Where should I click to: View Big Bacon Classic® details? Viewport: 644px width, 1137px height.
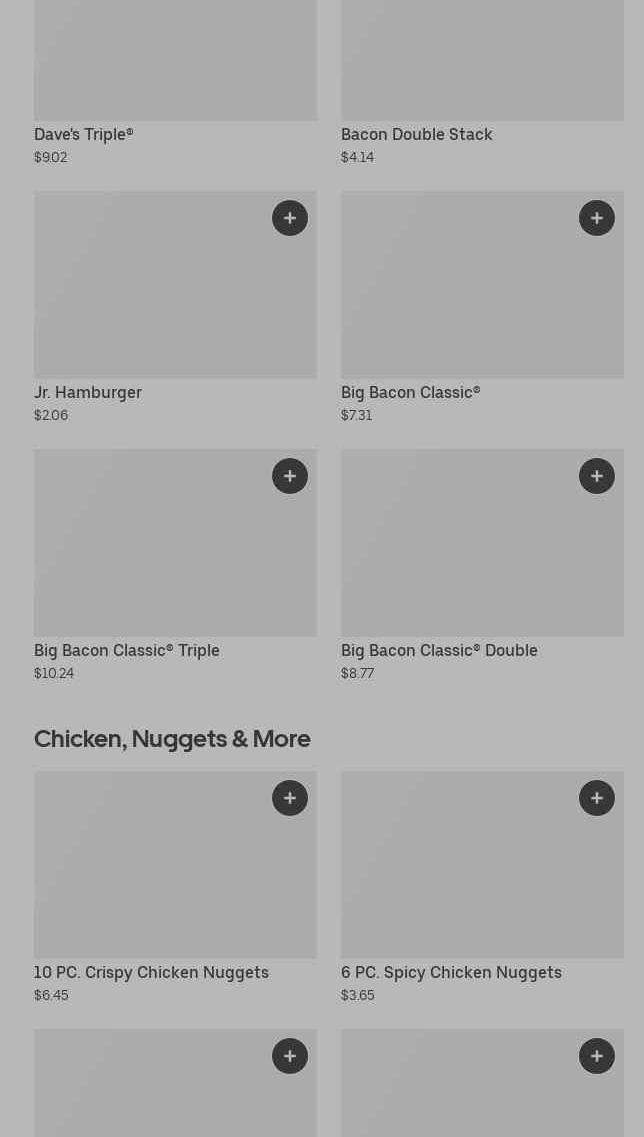tap(482, 300)
